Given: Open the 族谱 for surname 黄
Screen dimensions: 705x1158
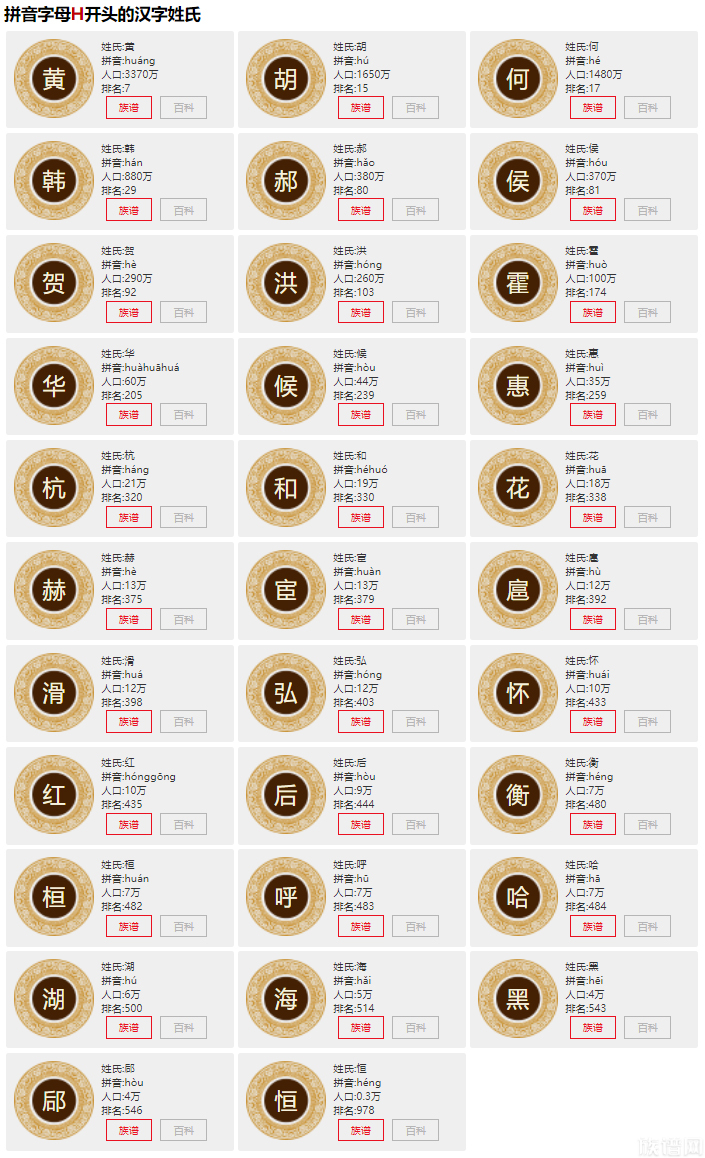Looking at the screenshot, I should point(129,108).
